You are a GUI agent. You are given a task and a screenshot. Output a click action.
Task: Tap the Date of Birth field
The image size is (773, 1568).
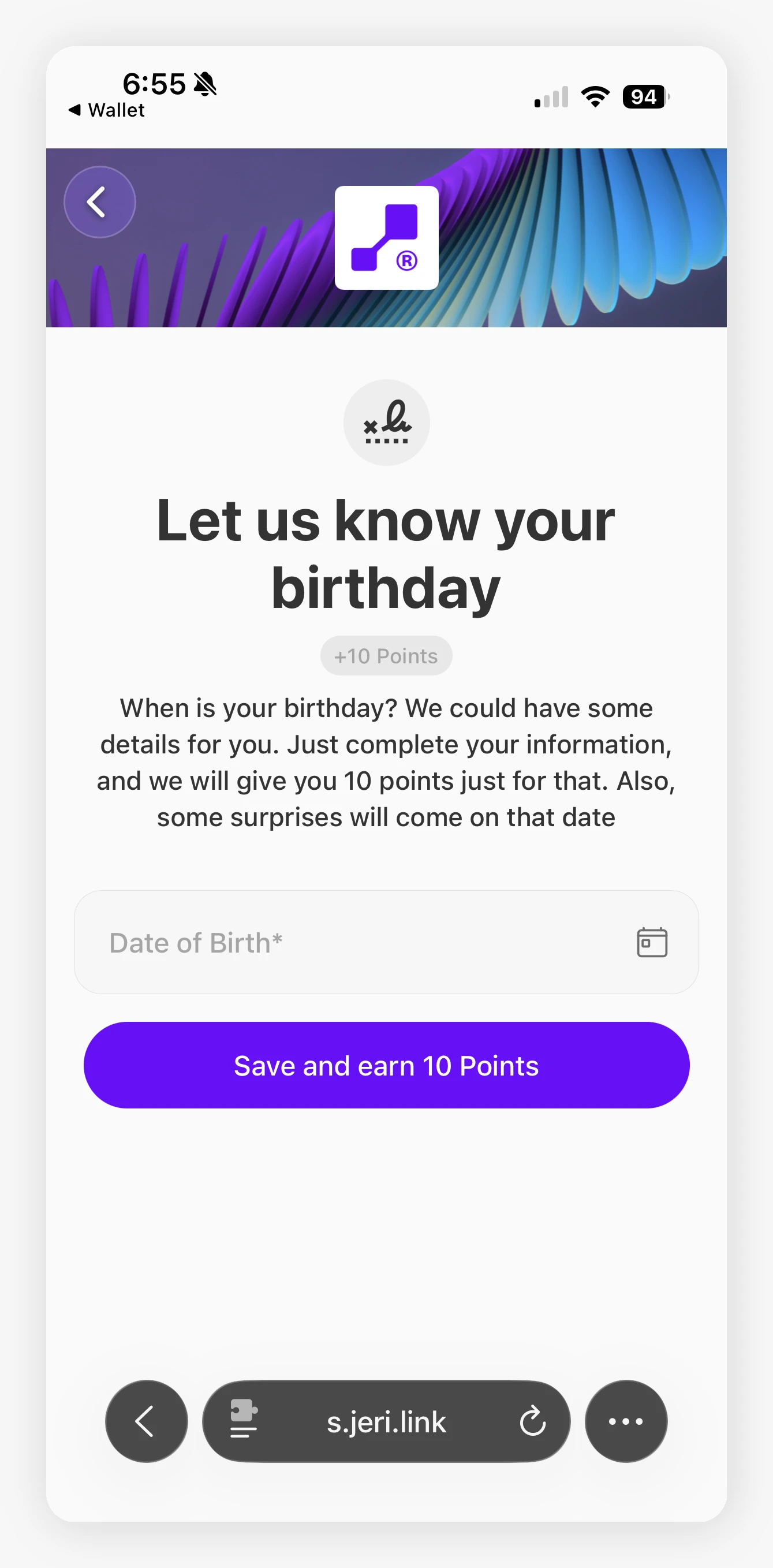coord(386,942)
